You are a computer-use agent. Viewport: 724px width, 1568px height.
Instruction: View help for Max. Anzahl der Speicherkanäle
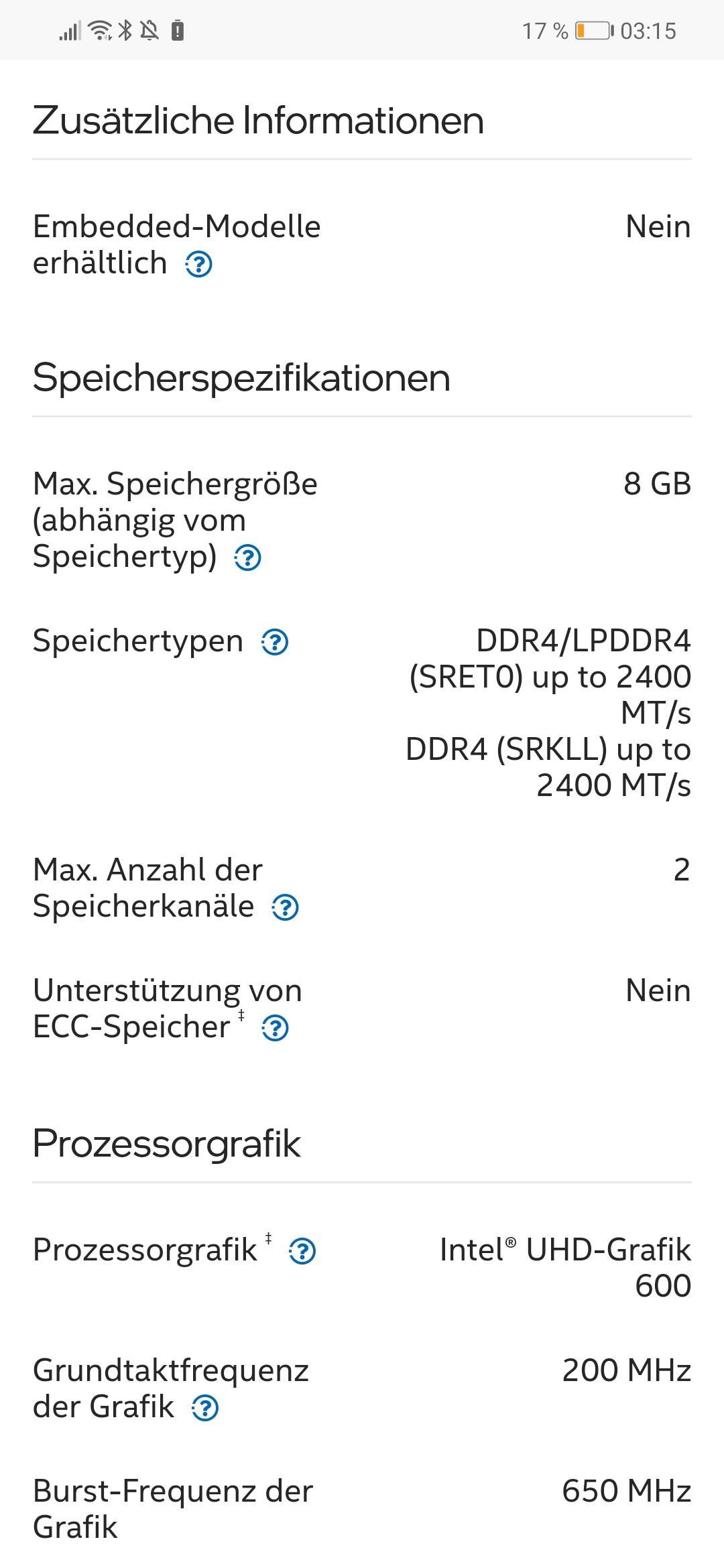pyautogui.click(x=285, y=907)
